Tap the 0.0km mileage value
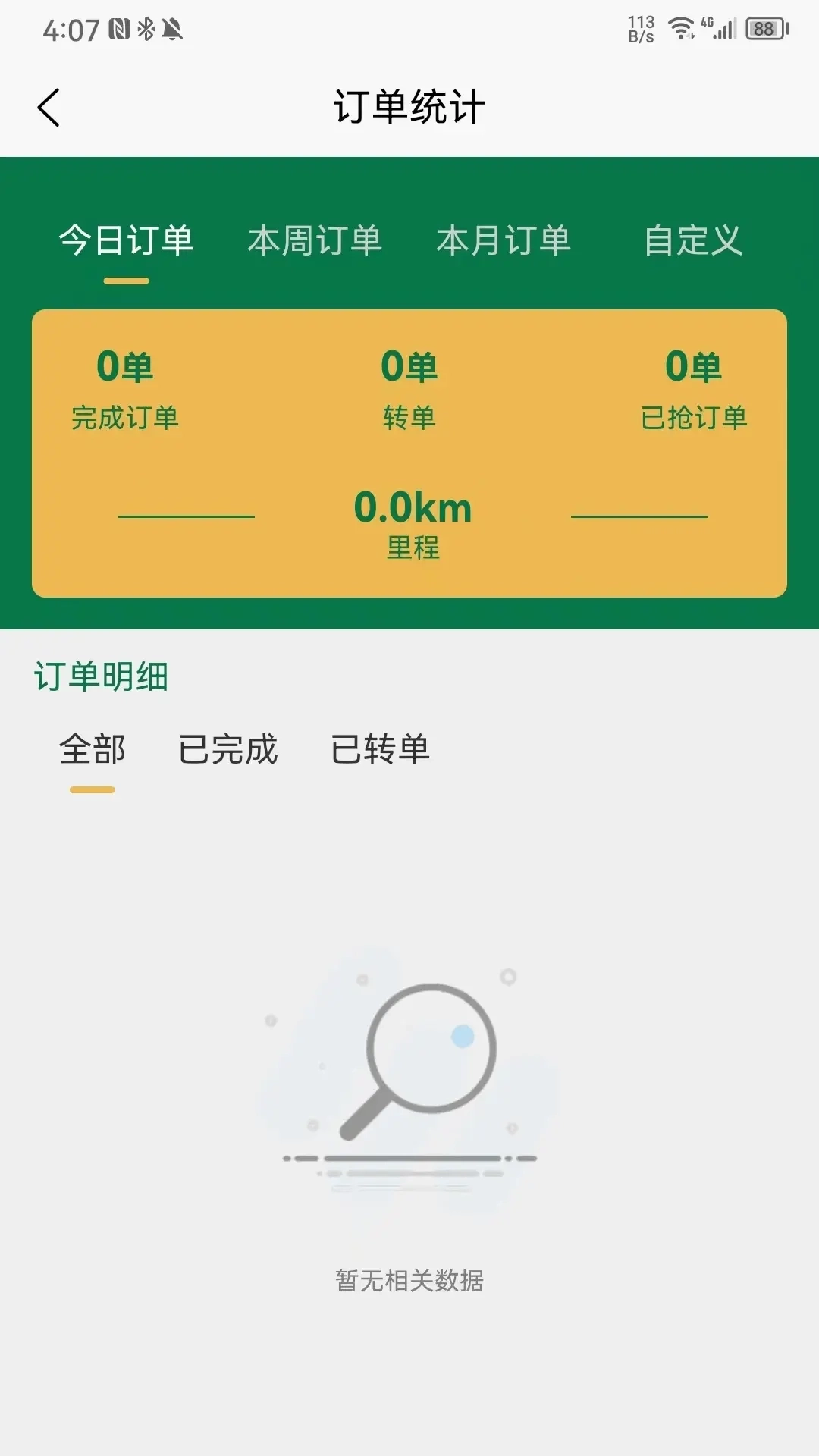This screenshot has width=819, height=1456. (413, 507)
